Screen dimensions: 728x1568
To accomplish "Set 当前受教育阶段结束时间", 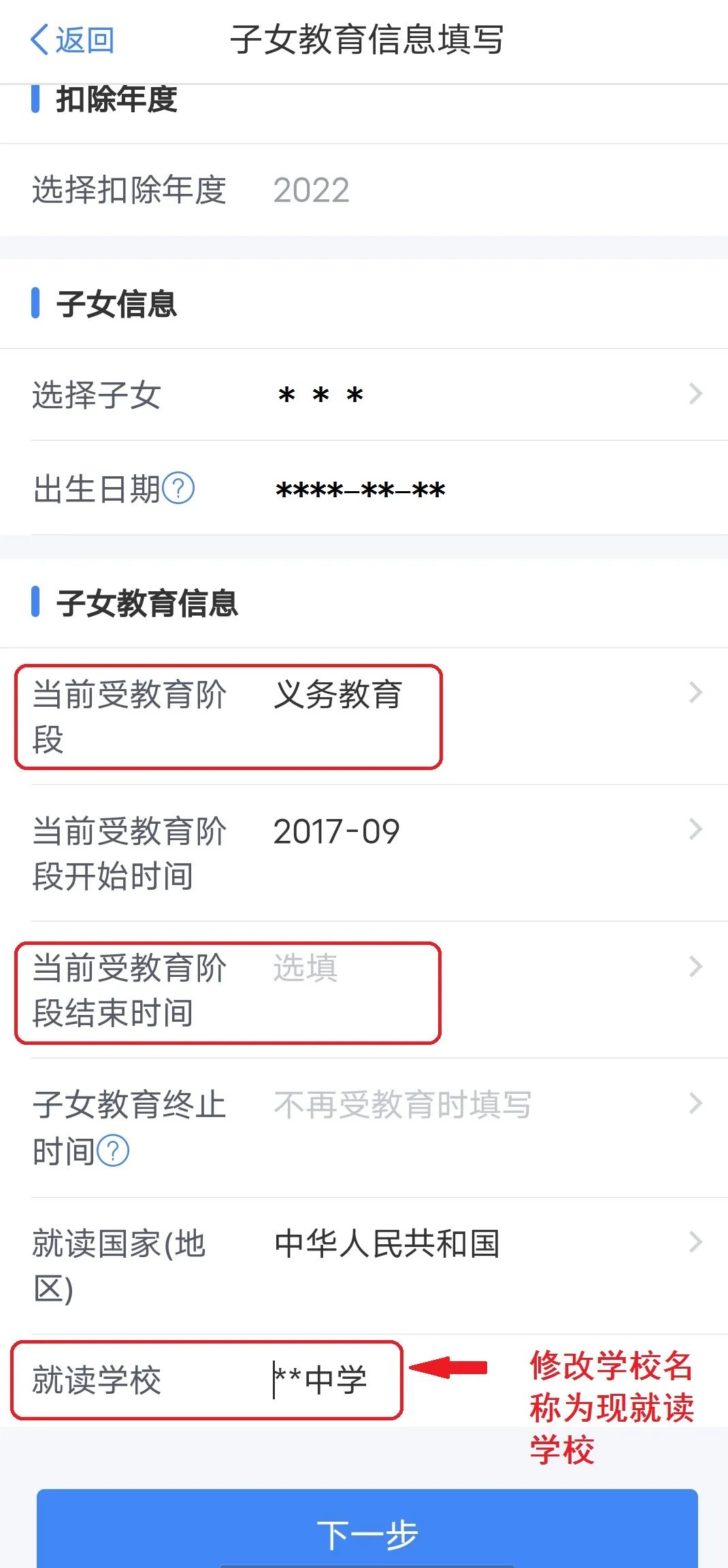I will coord(364,990).
